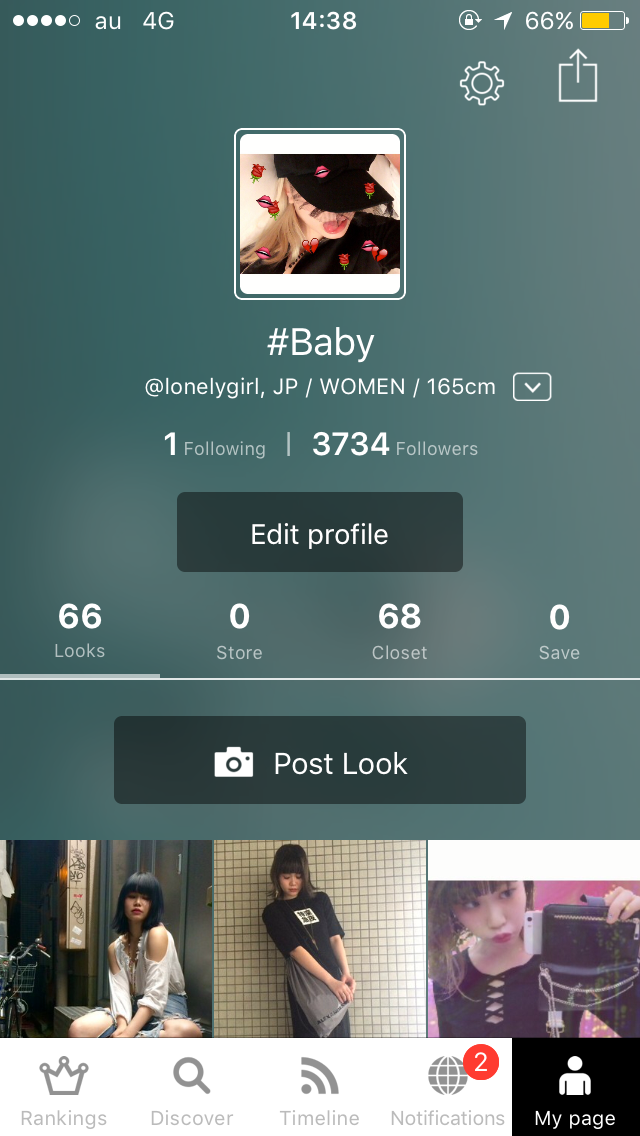The width and height of the screenshot is (640, 1136).
Task: Tap the profile picture
Action: [x=320, y=214]
